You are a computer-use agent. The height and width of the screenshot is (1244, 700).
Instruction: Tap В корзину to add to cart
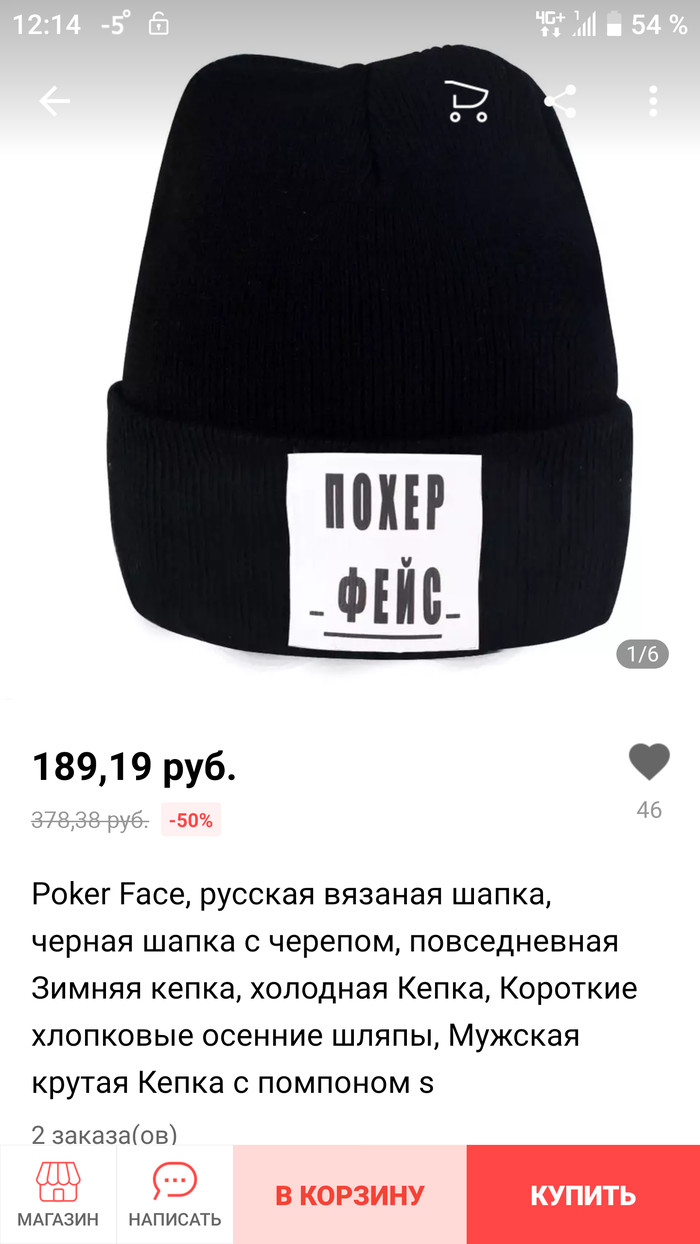tap(350, 1195)
